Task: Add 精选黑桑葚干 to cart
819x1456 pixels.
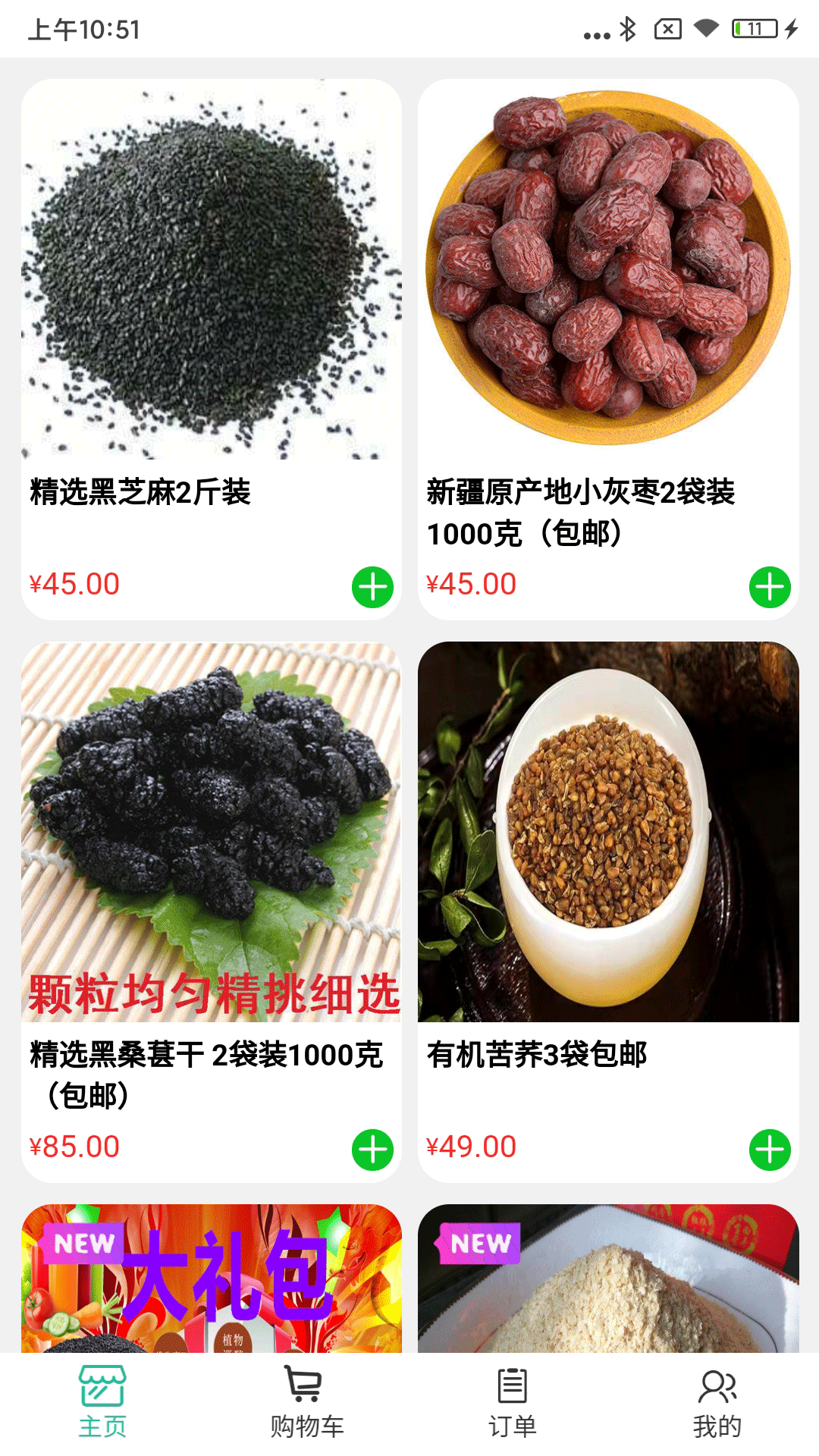Action: 372,1150
